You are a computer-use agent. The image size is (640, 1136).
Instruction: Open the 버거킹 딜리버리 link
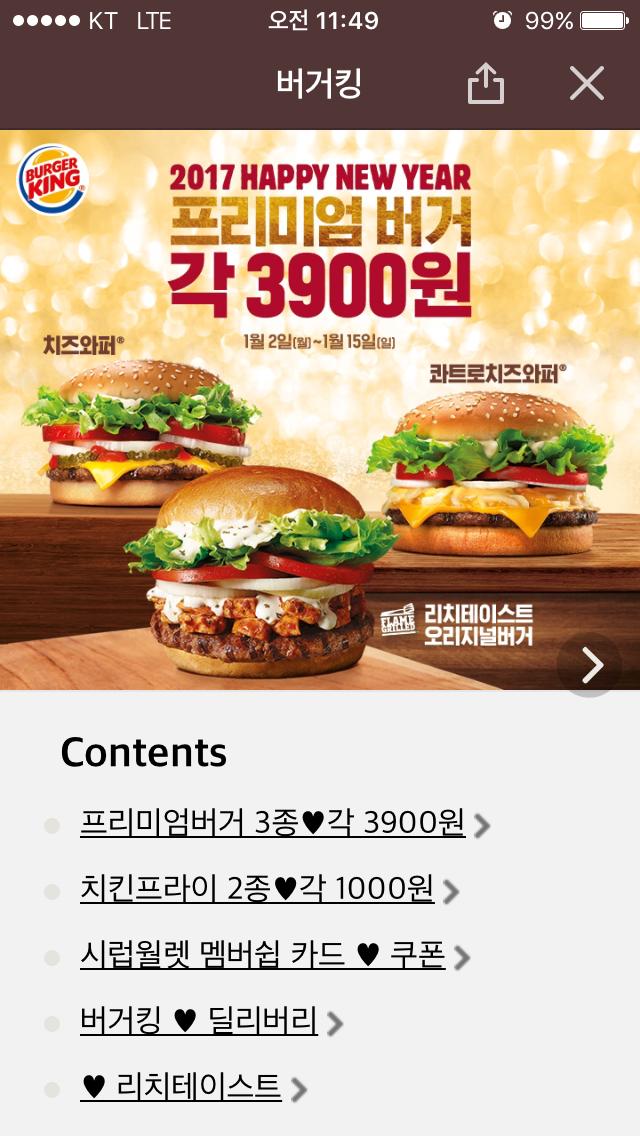pyautogui.click(x=198, y=1021)
